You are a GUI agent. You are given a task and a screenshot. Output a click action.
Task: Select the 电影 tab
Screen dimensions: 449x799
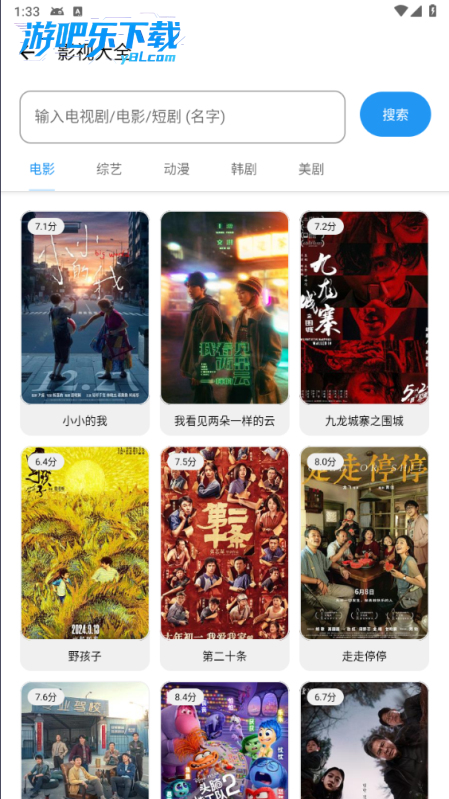click(42, 169)
